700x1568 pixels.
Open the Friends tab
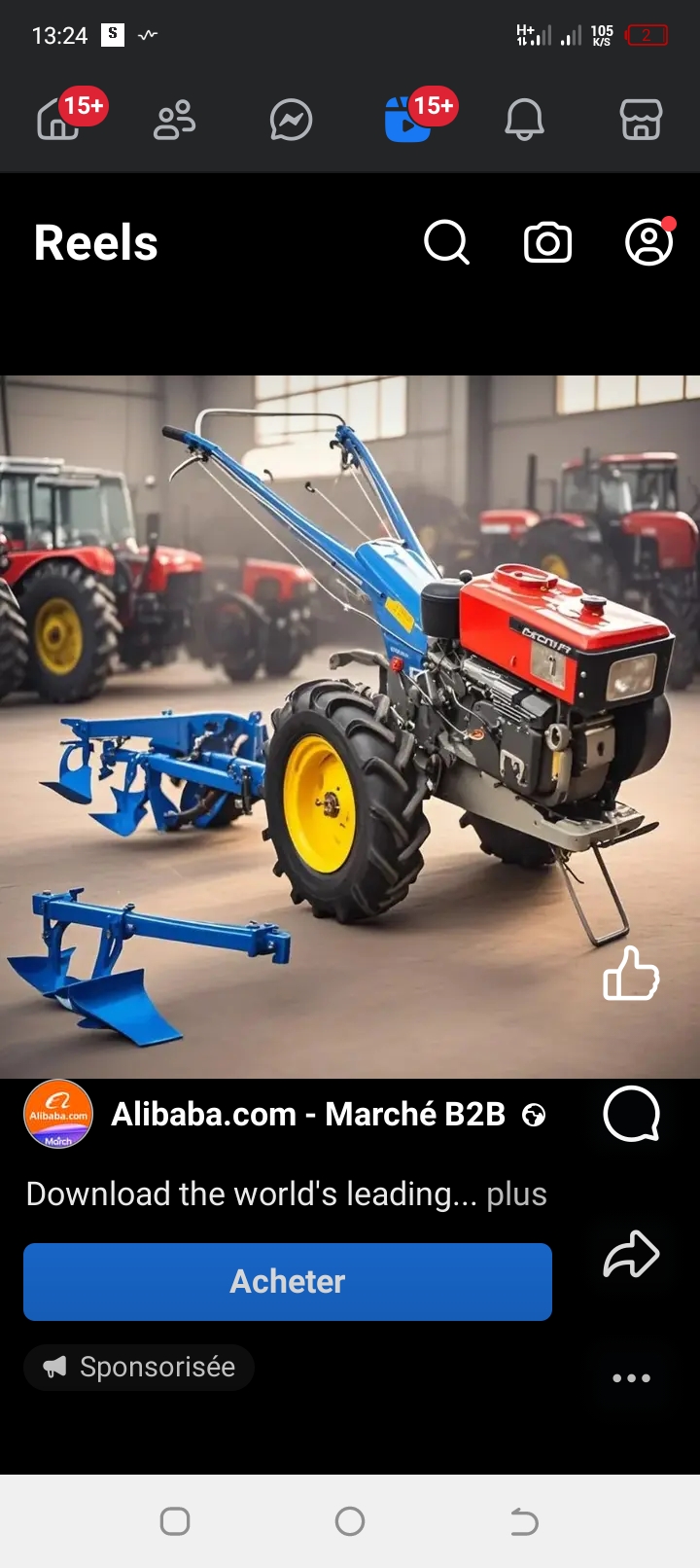point(175,121)
